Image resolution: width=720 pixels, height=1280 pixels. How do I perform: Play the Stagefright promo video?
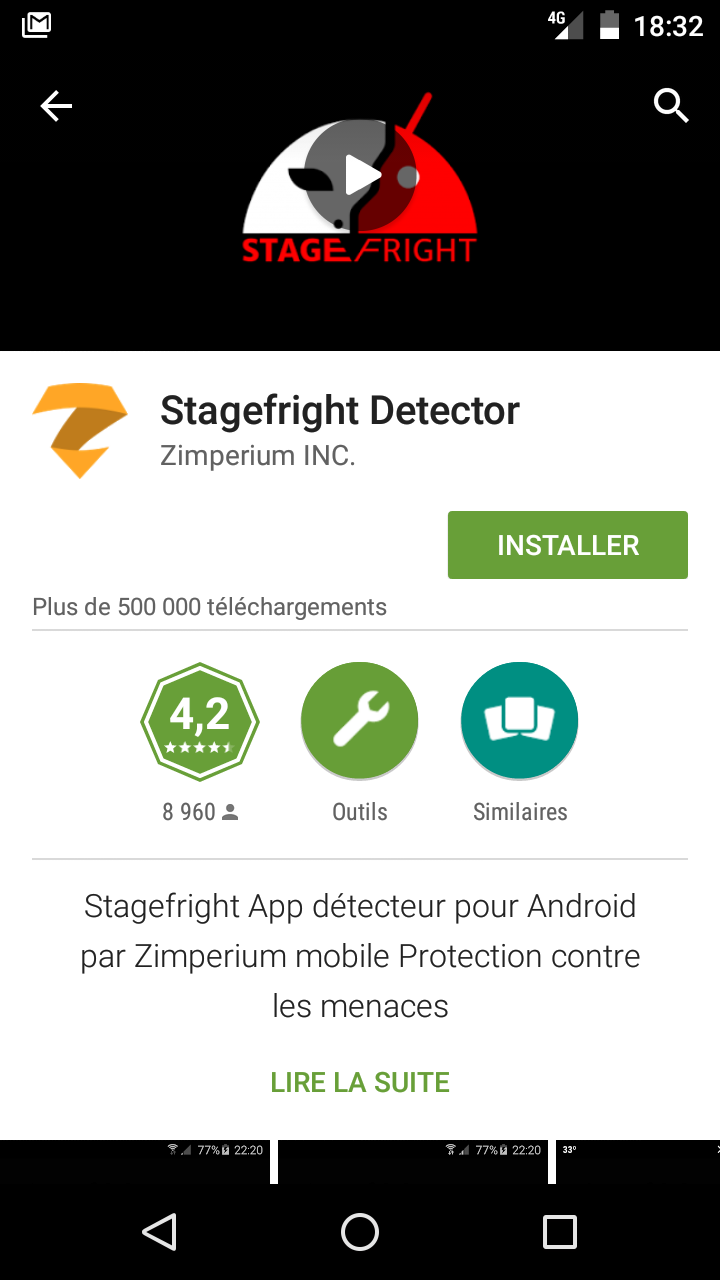click(x=360, y=177)
